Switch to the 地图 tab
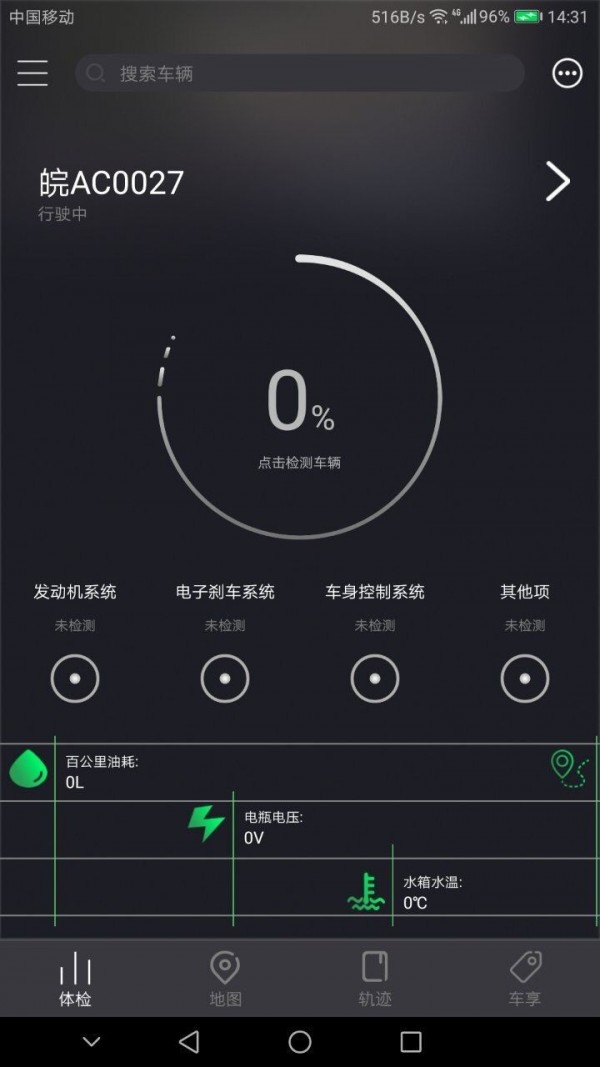This screenshot has height=1067, width=600. click(x=225, y=979)
